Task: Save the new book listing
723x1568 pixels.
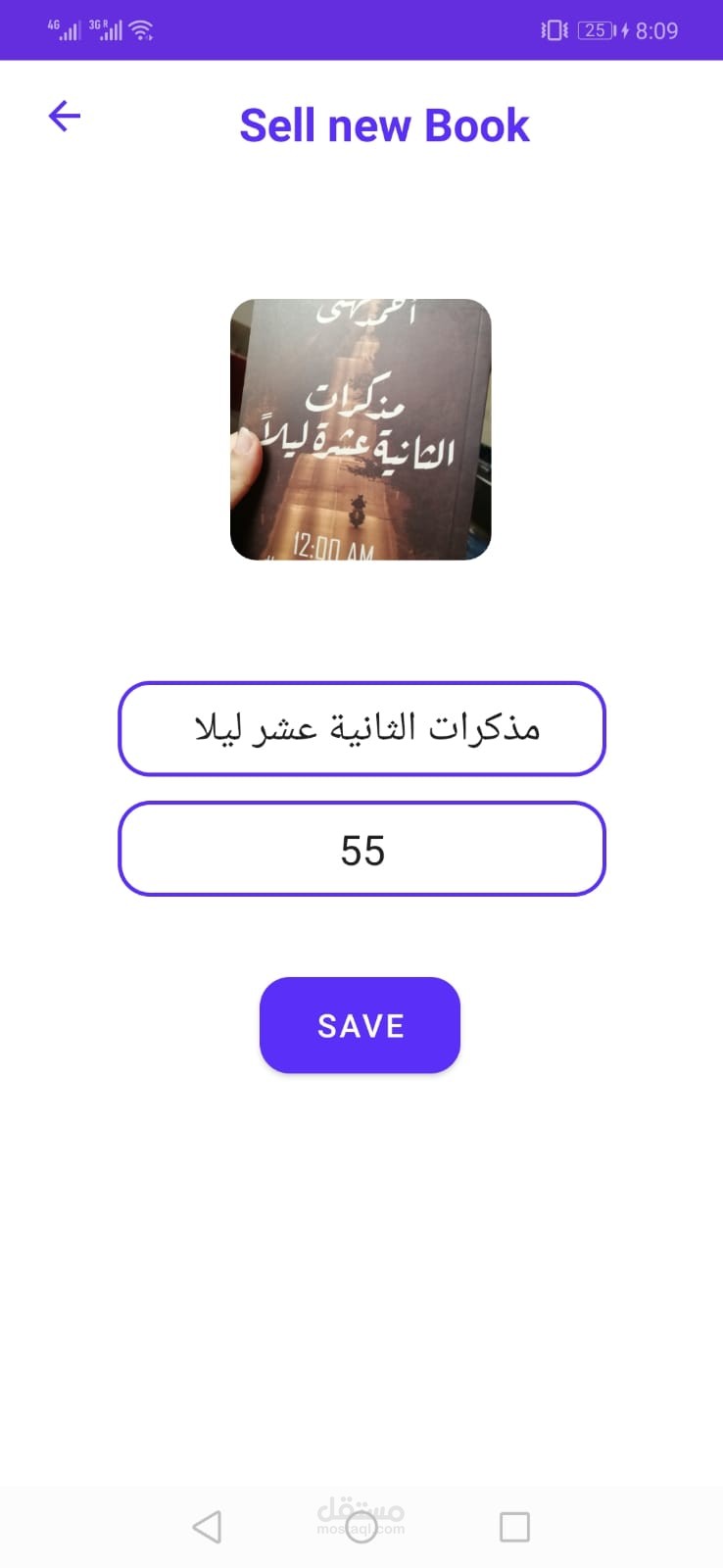Action: [360, 1025]
